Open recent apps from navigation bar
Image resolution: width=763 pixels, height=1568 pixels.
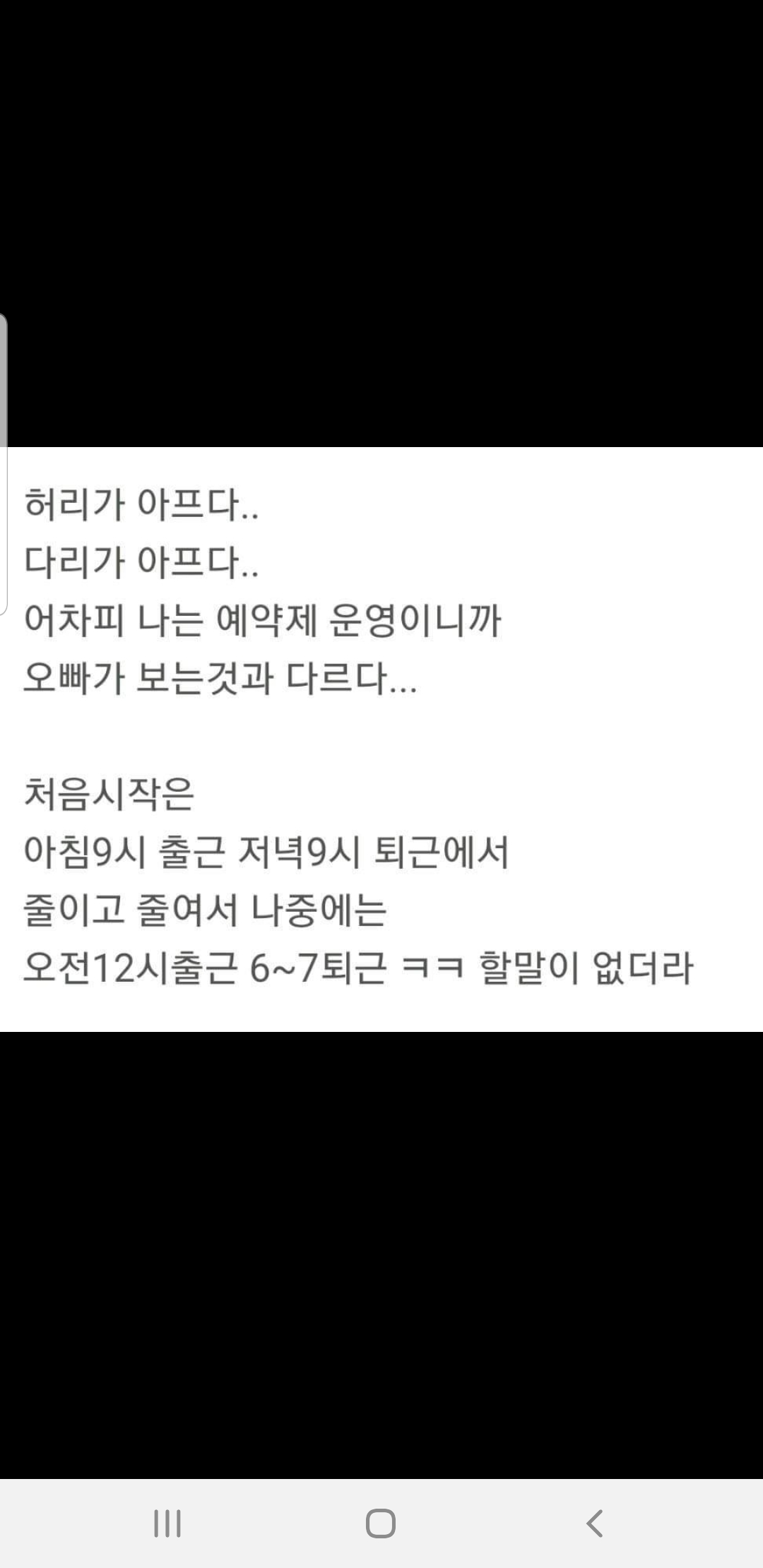tap(167, 1524)
